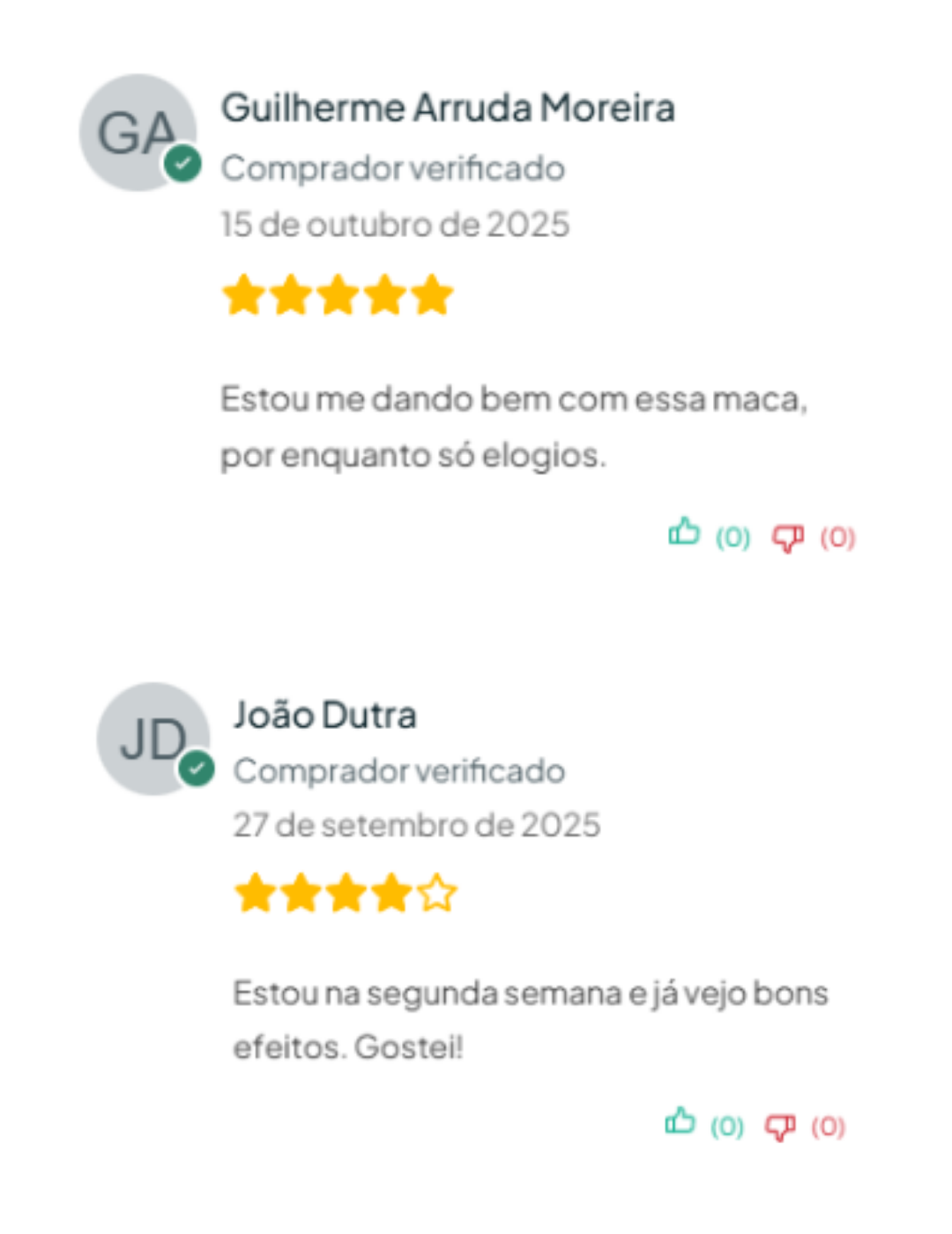
Task: Open João Dutra's profile name
Action: (325, 716)
